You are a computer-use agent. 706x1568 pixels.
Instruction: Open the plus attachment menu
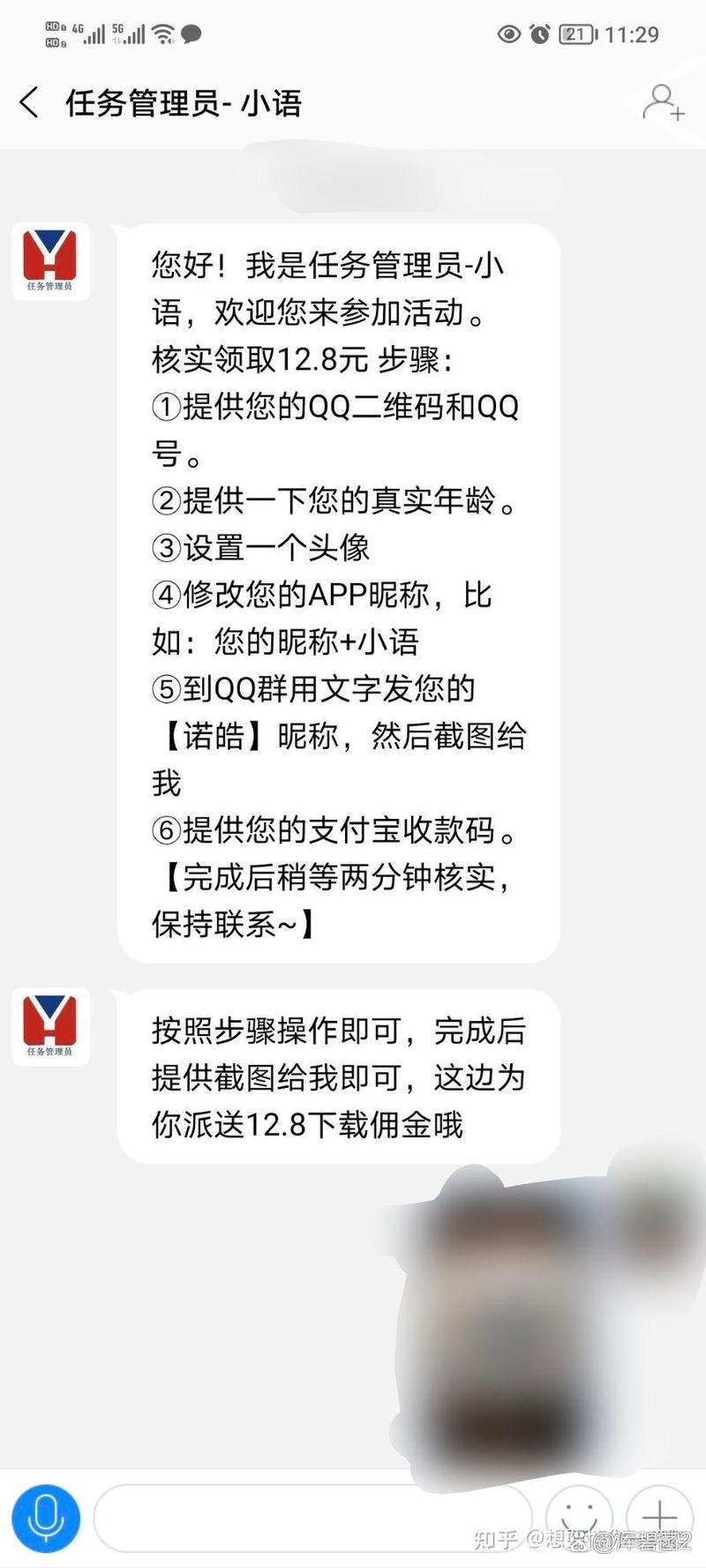click(658, 1518)
